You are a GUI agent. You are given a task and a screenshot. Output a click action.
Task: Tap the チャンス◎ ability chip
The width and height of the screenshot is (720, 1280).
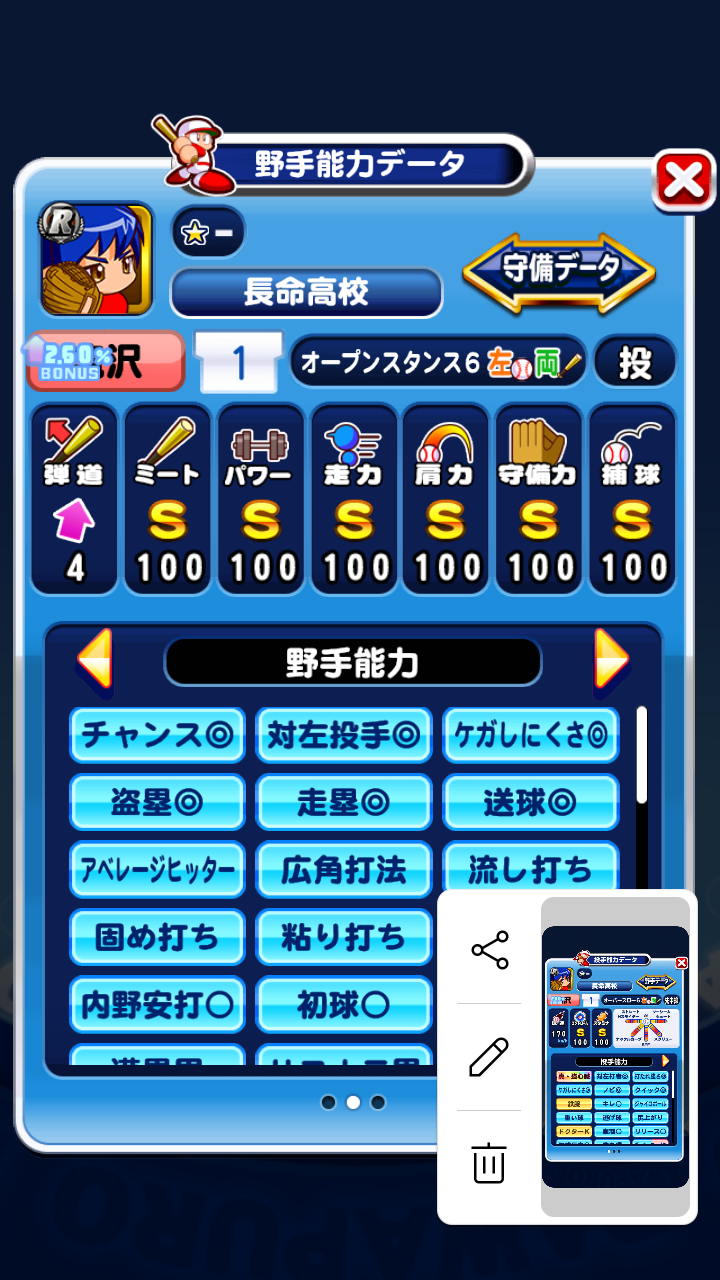pos(157,736)
